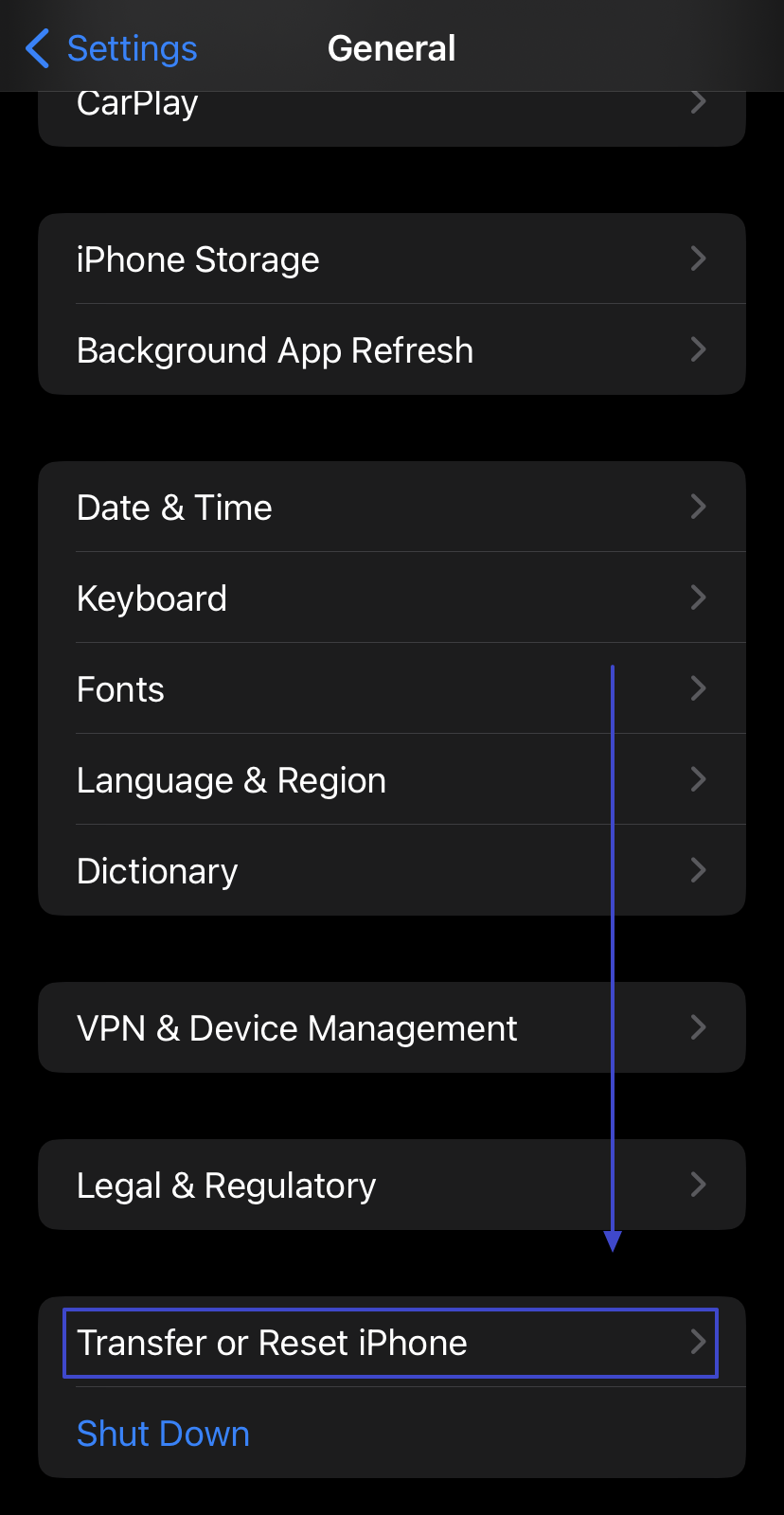Viewport: 784px width, 1515px height.
Task: Select Transfer or Reset iPhone
Action: click(x=390, y=1343)
